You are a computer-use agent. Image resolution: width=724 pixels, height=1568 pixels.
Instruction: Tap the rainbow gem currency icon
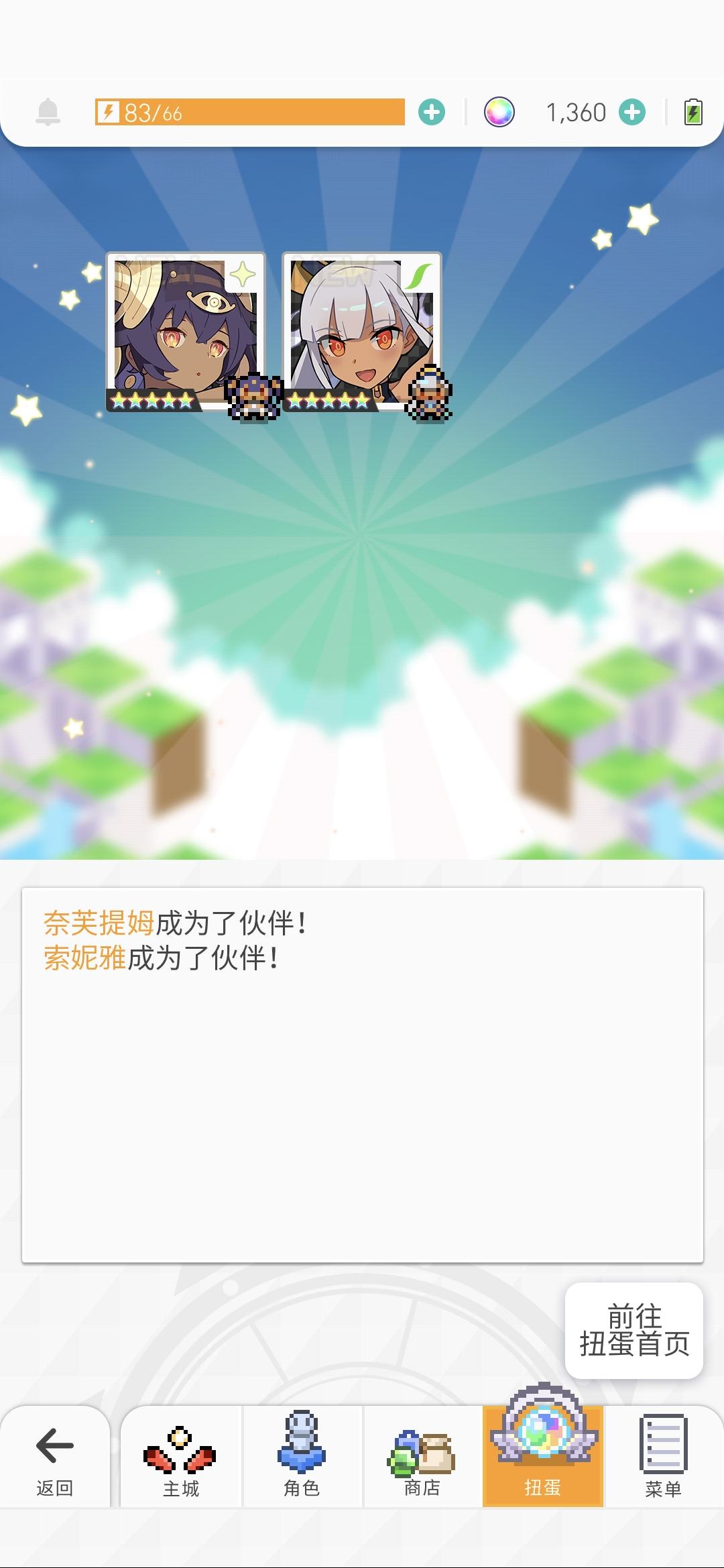[497, 113]
